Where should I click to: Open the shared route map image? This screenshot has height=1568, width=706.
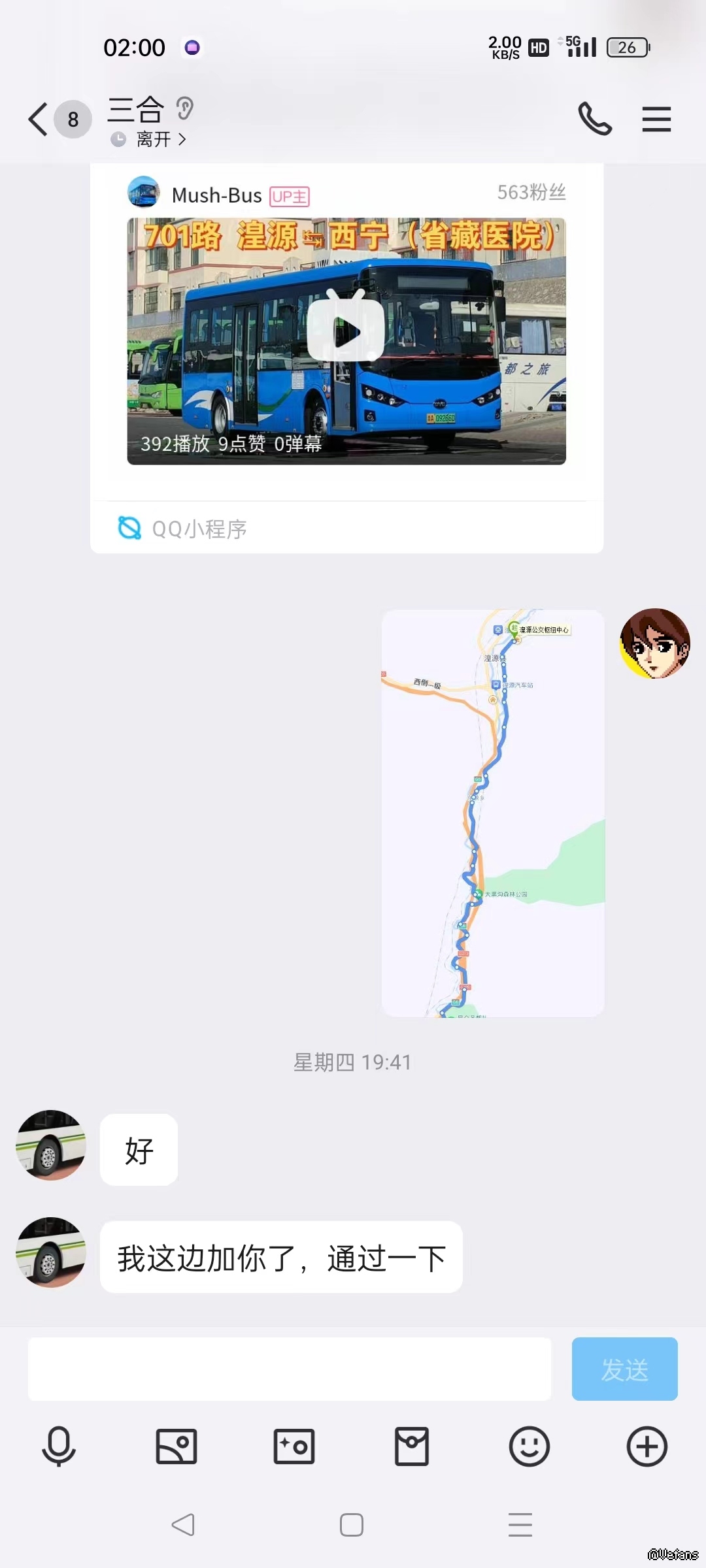[x=493, y=813]
